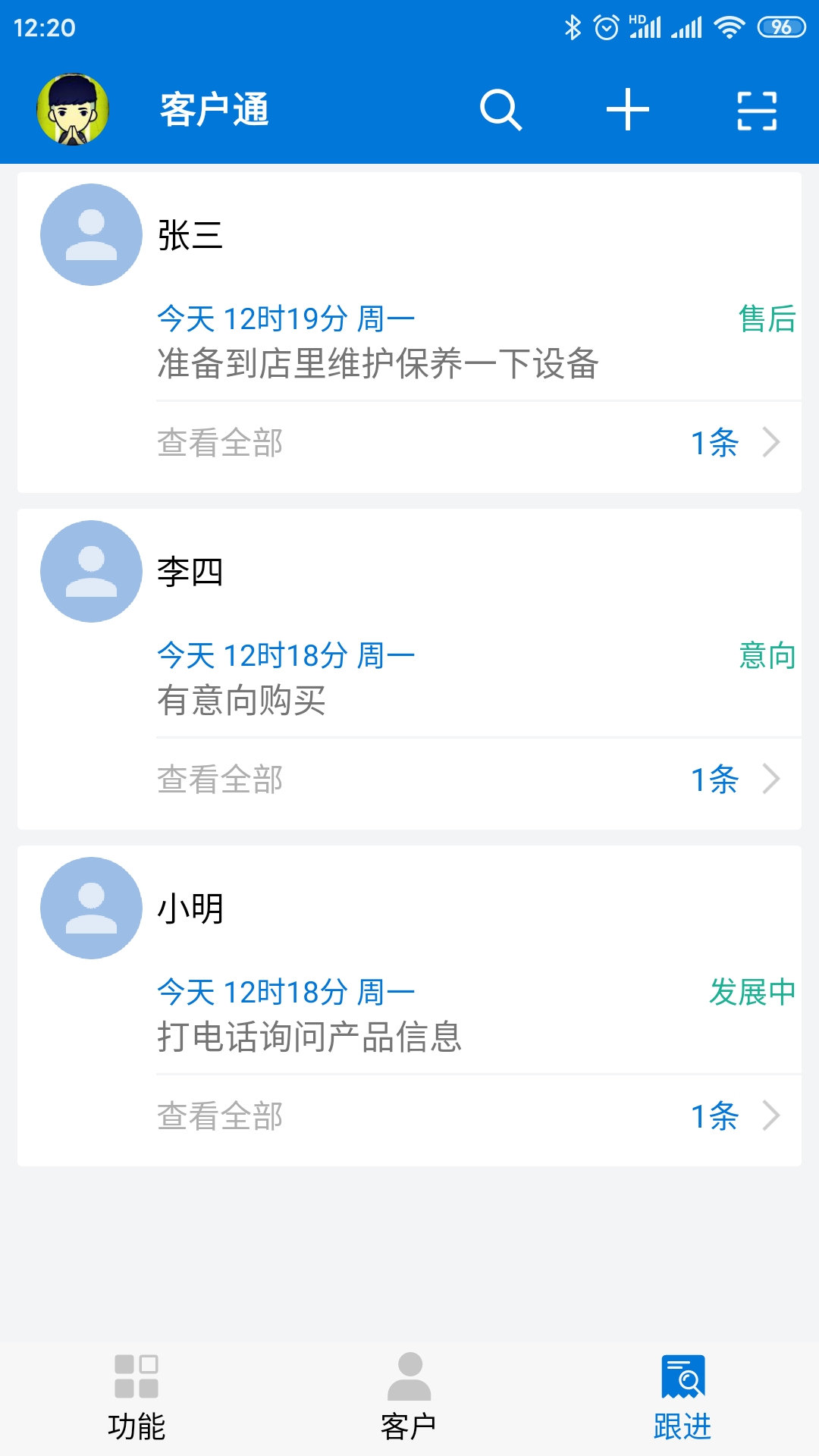Open 查看全部 for 李四's follow-ups
The image size is (819, 1456).
click(x=221, y=778)
